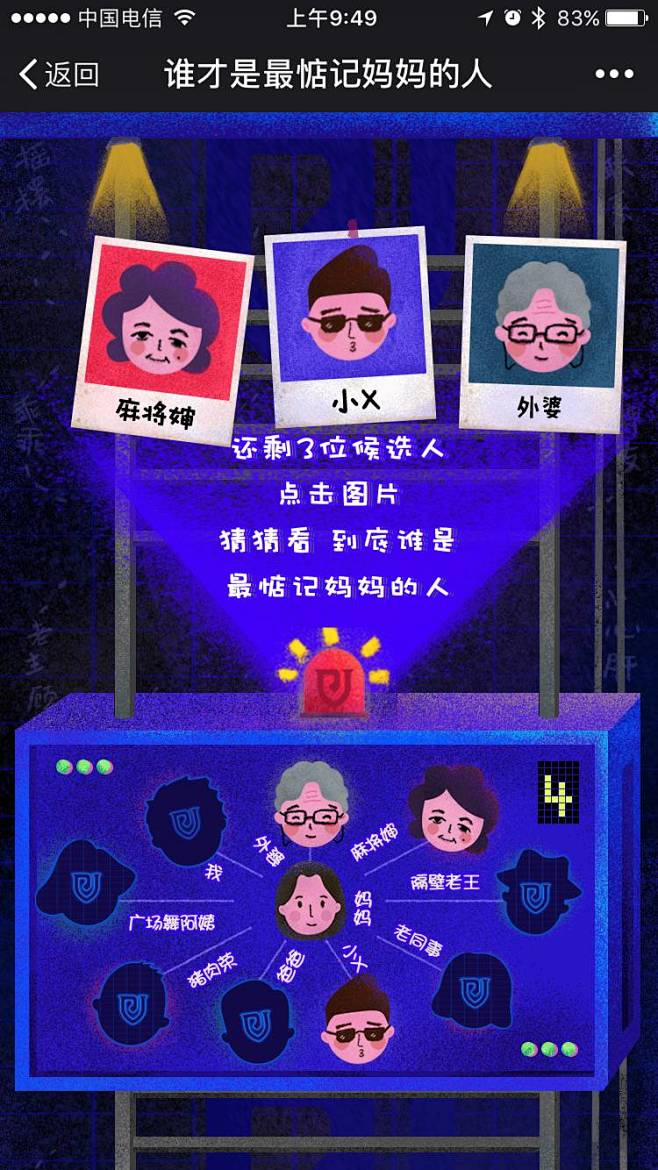Pick the 外婆 candidate photo

[x=542, y=334]
